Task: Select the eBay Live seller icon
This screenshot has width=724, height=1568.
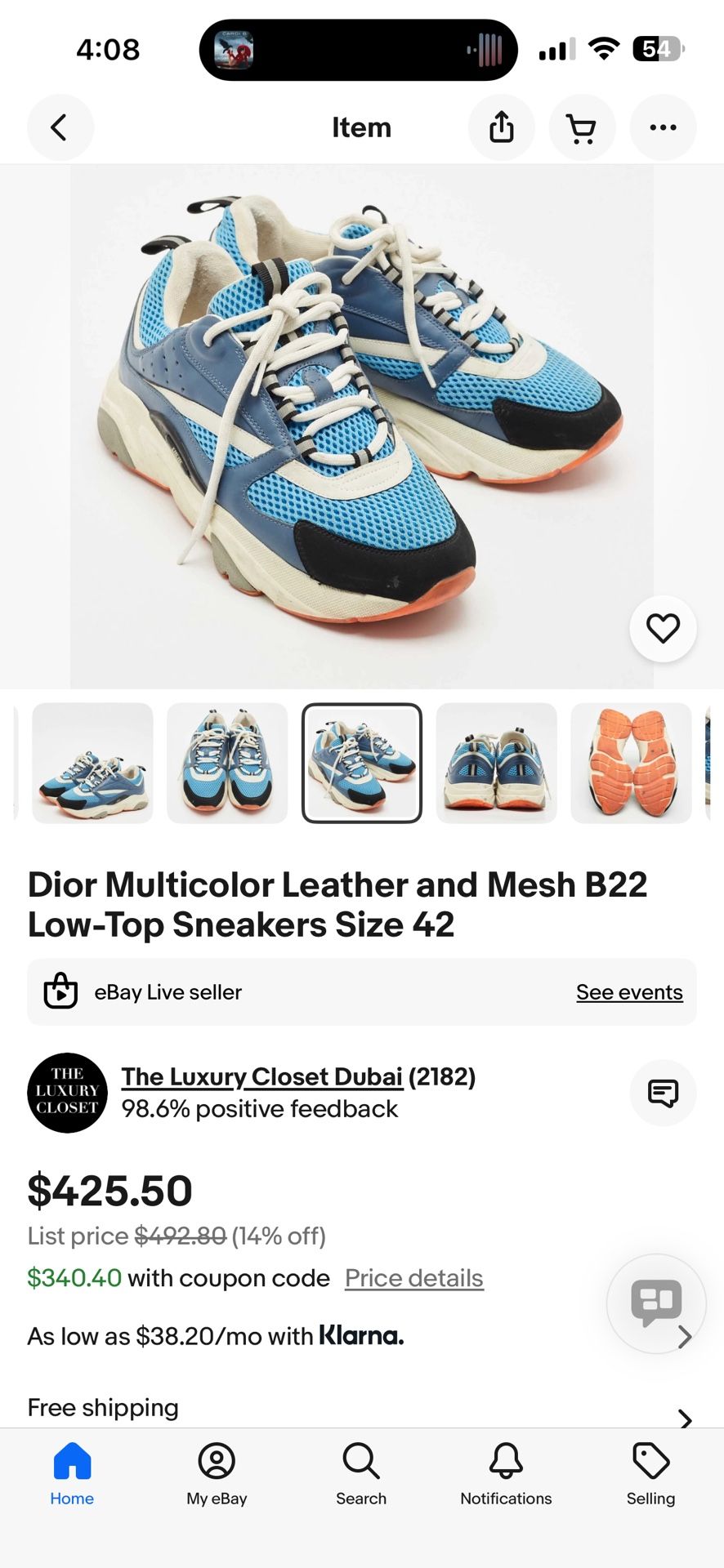Action: click(60, 991)
